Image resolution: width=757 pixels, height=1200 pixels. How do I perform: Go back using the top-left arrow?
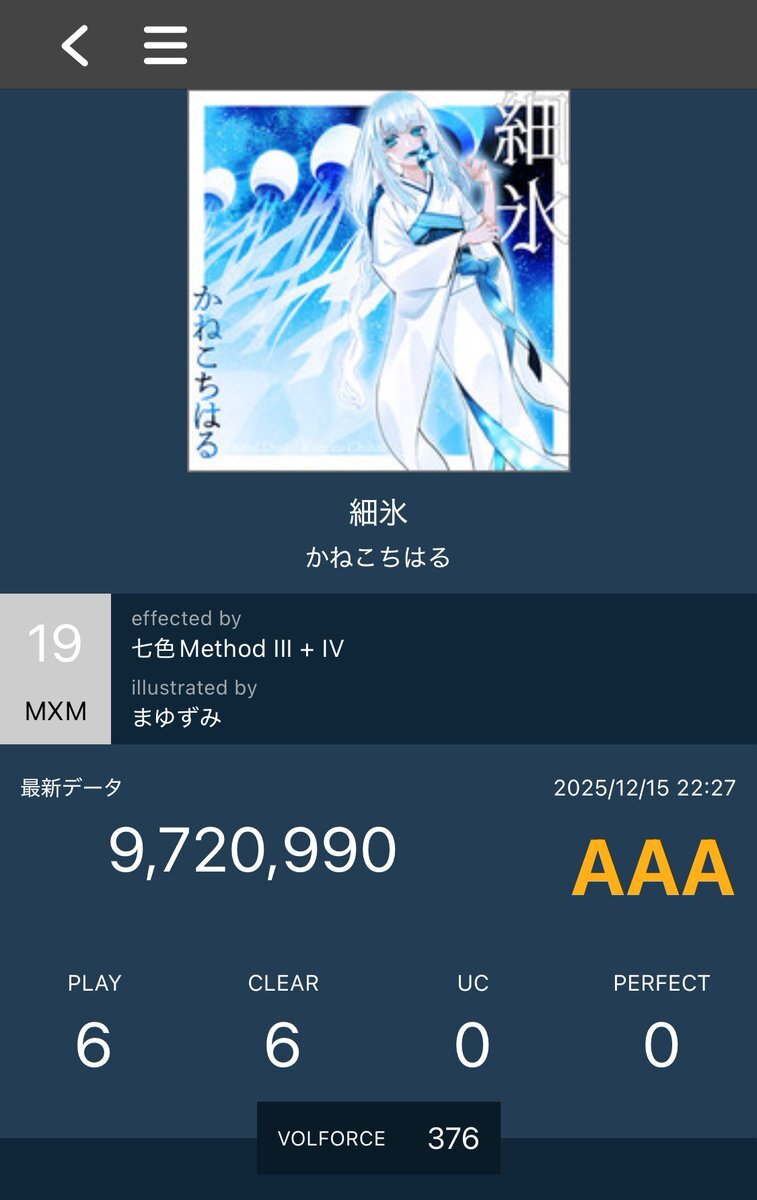tap(75, 46)
